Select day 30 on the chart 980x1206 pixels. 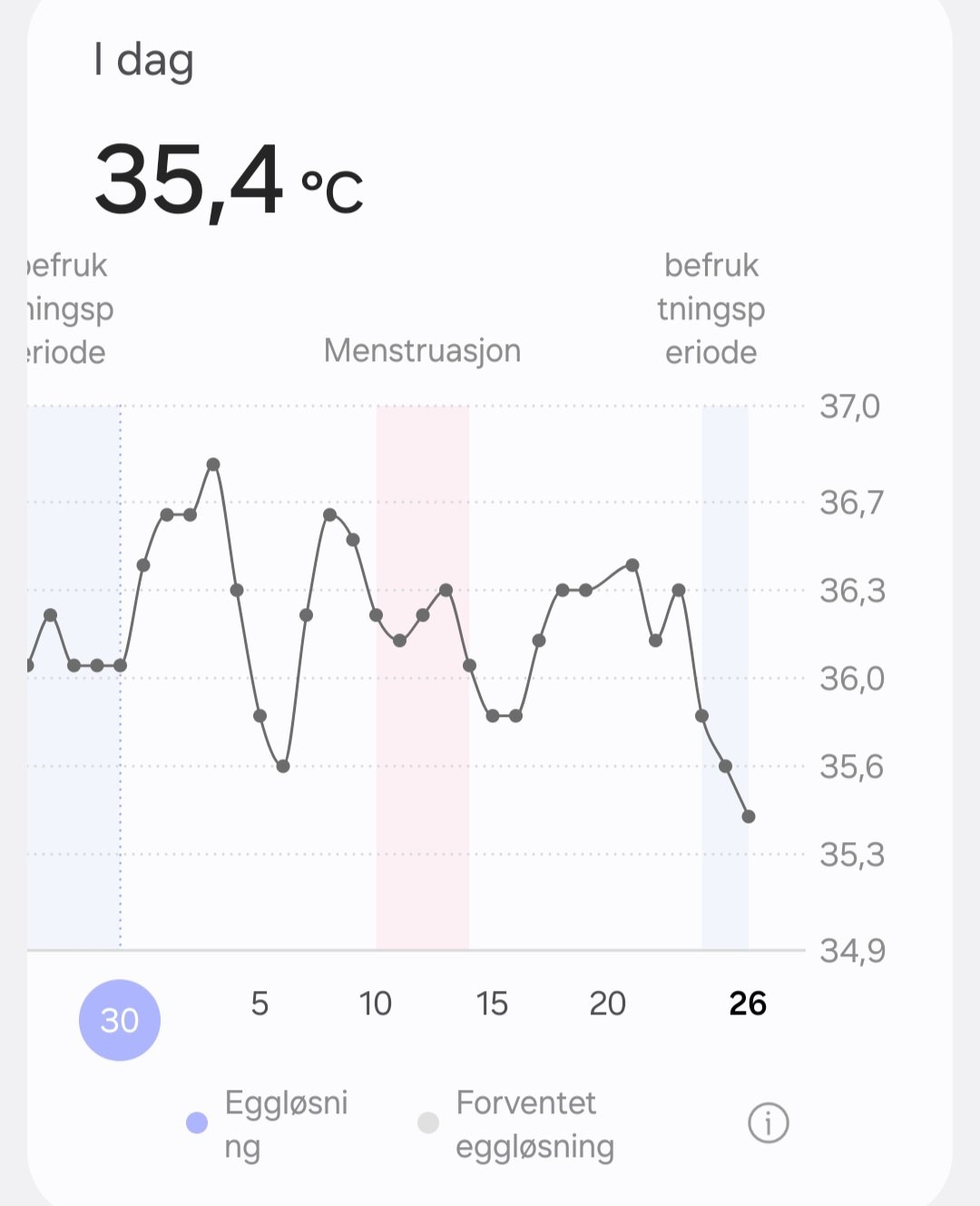click(120, 1020)
